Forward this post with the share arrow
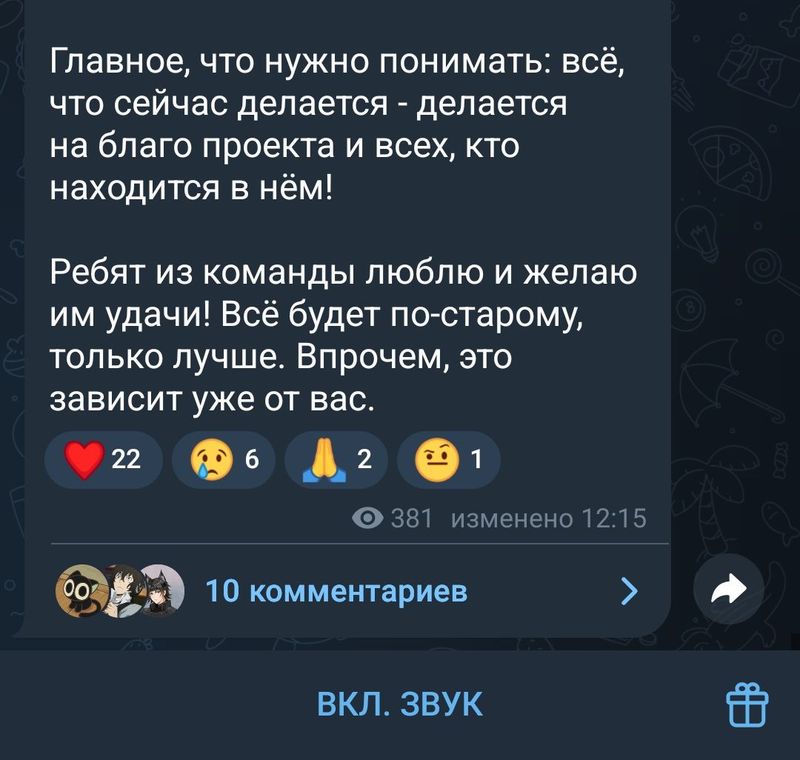This screenshot has width=800, height=760. (727, 592)
